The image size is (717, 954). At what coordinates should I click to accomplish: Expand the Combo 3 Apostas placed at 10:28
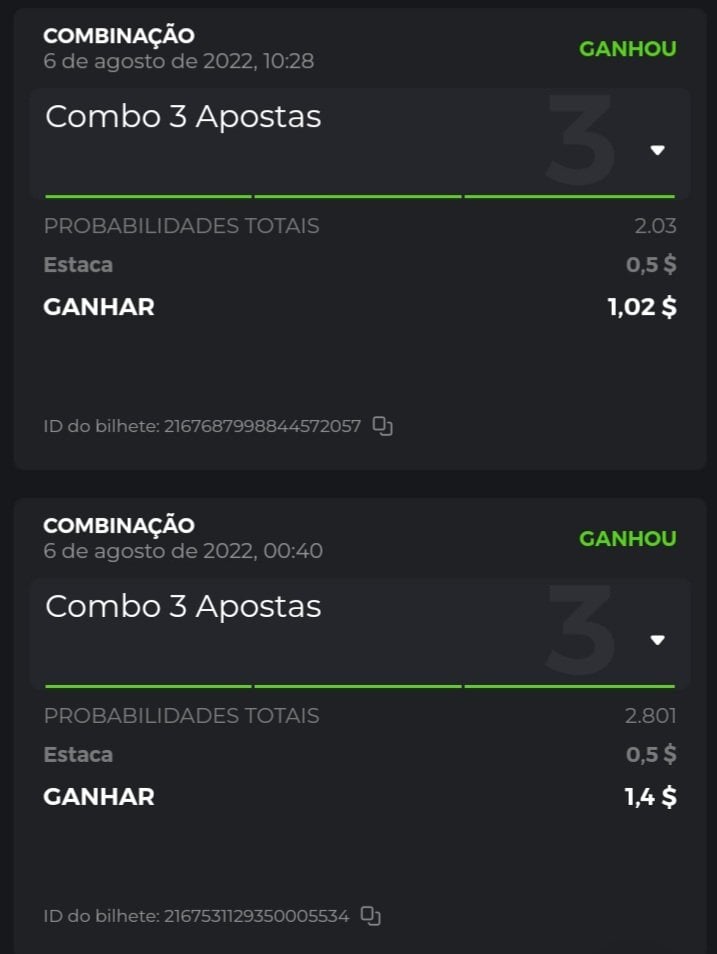(x=657, y=150)
